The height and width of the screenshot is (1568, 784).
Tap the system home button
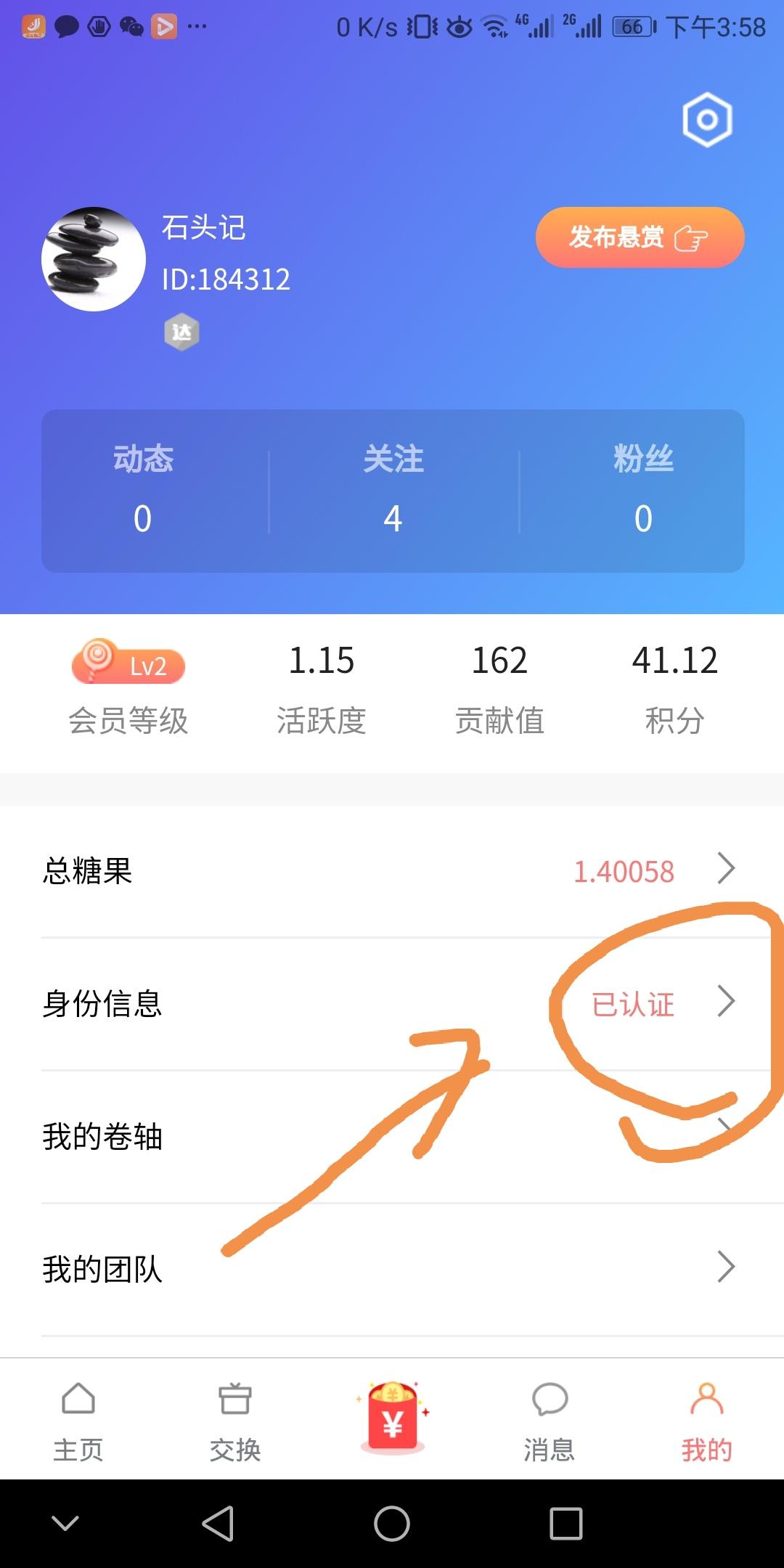(392, 1523)
